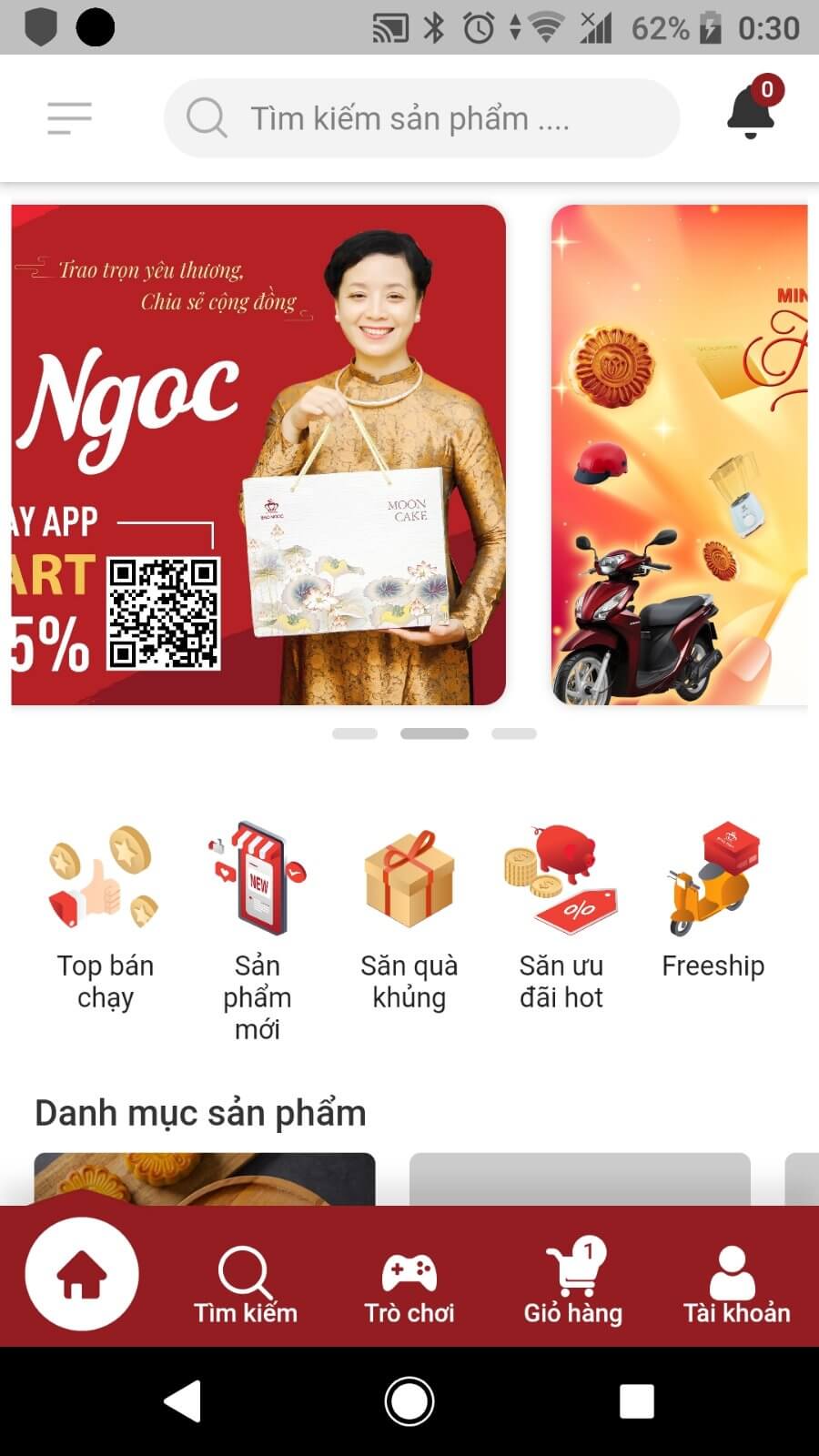This screenshot has width=819, height=1456.
Task: Open 'Săn quà khủng' gift hunt
Action: coord(409,915)
